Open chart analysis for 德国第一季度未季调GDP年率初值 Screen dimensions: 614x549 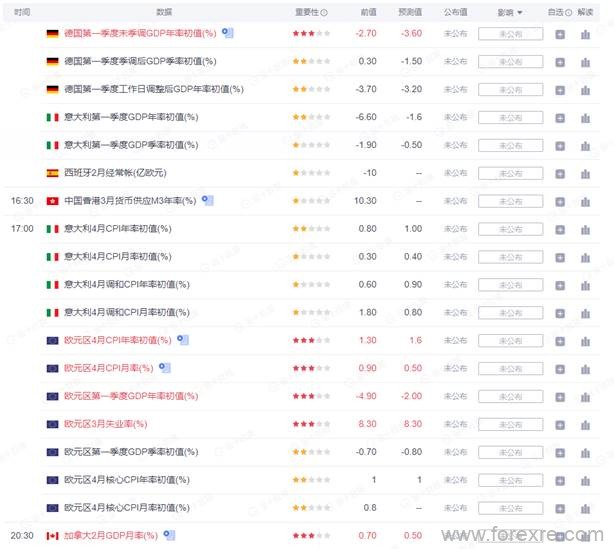pyautogui.click(x=586, y=34)
